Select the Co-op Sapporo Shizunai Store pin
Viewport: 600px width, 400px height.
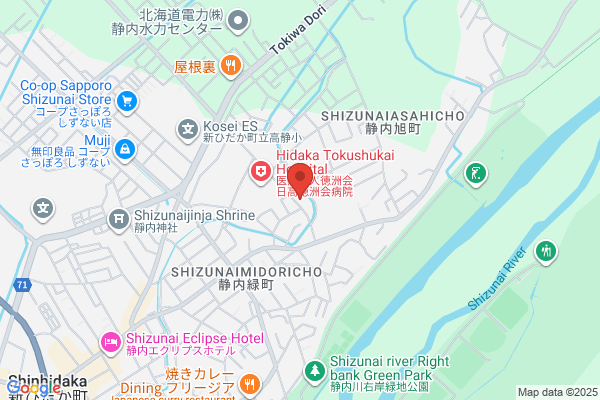pos(127,102)
